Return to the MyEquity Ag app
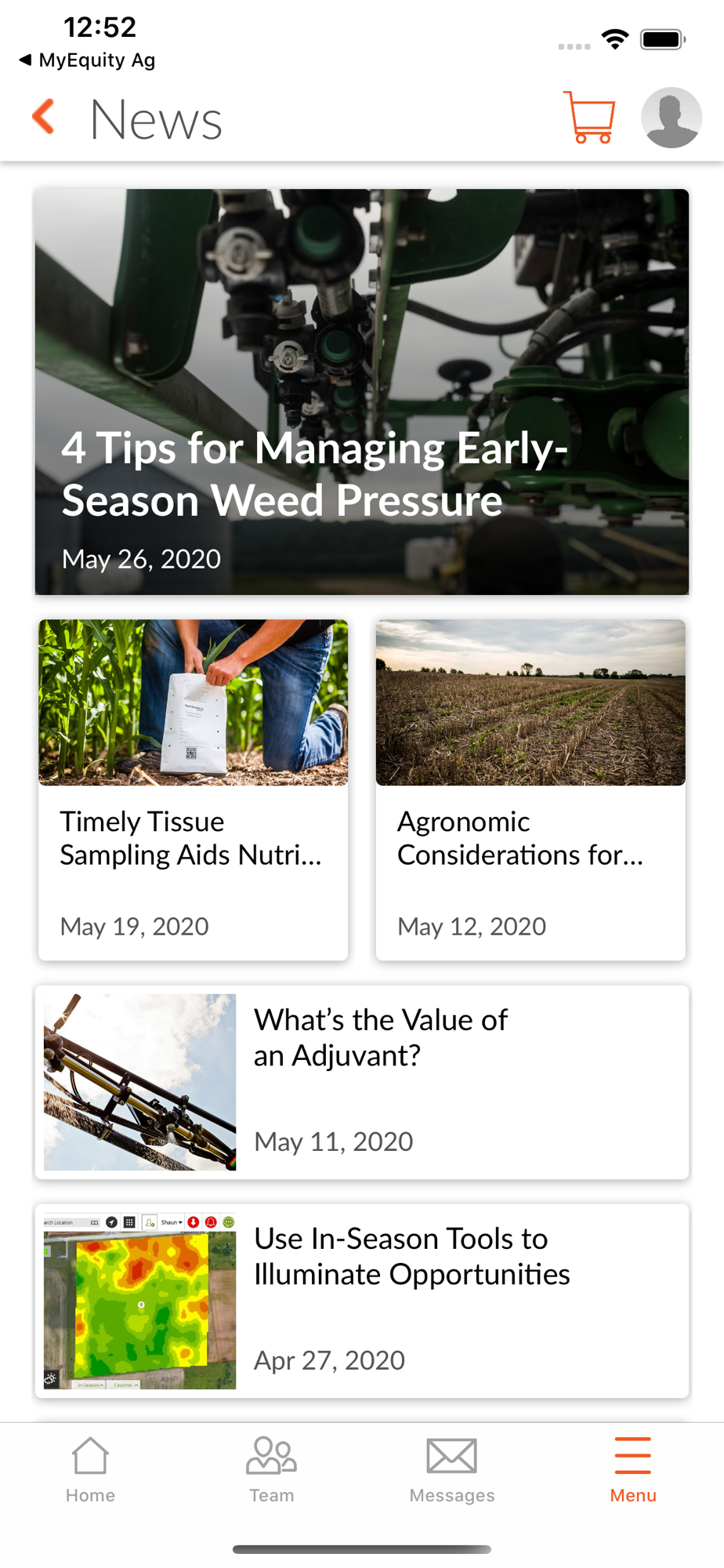 (x=87, y=60)
